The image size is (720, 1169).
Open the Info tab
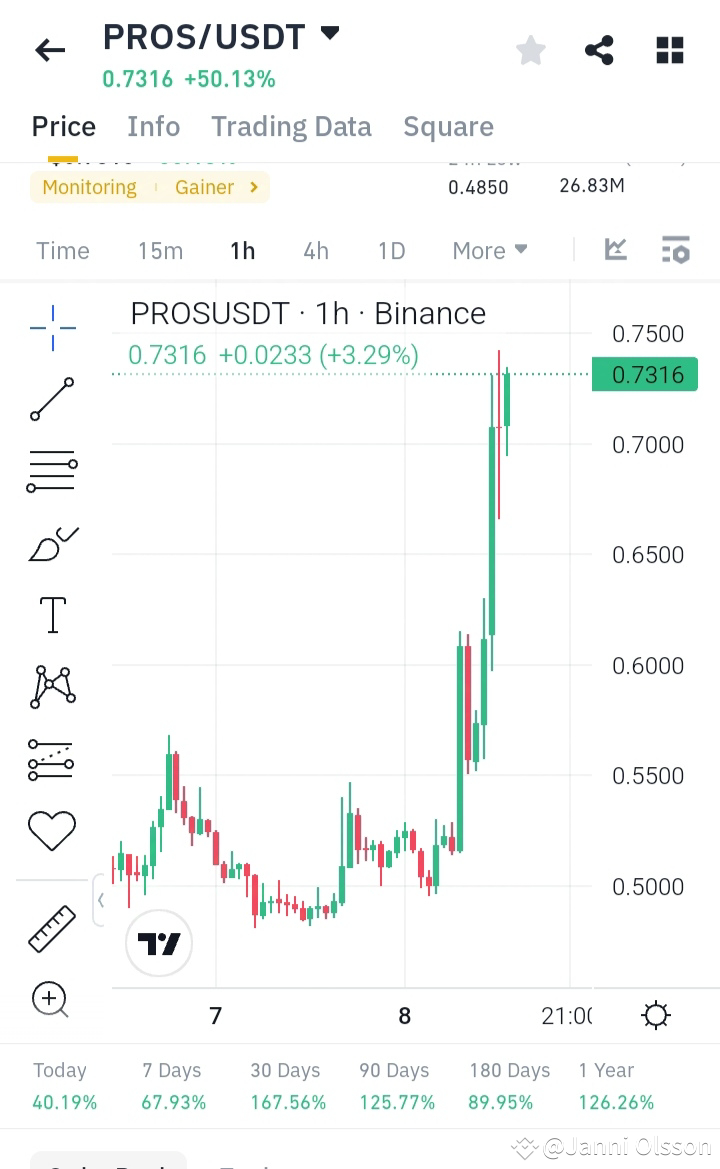coord(153,126)
